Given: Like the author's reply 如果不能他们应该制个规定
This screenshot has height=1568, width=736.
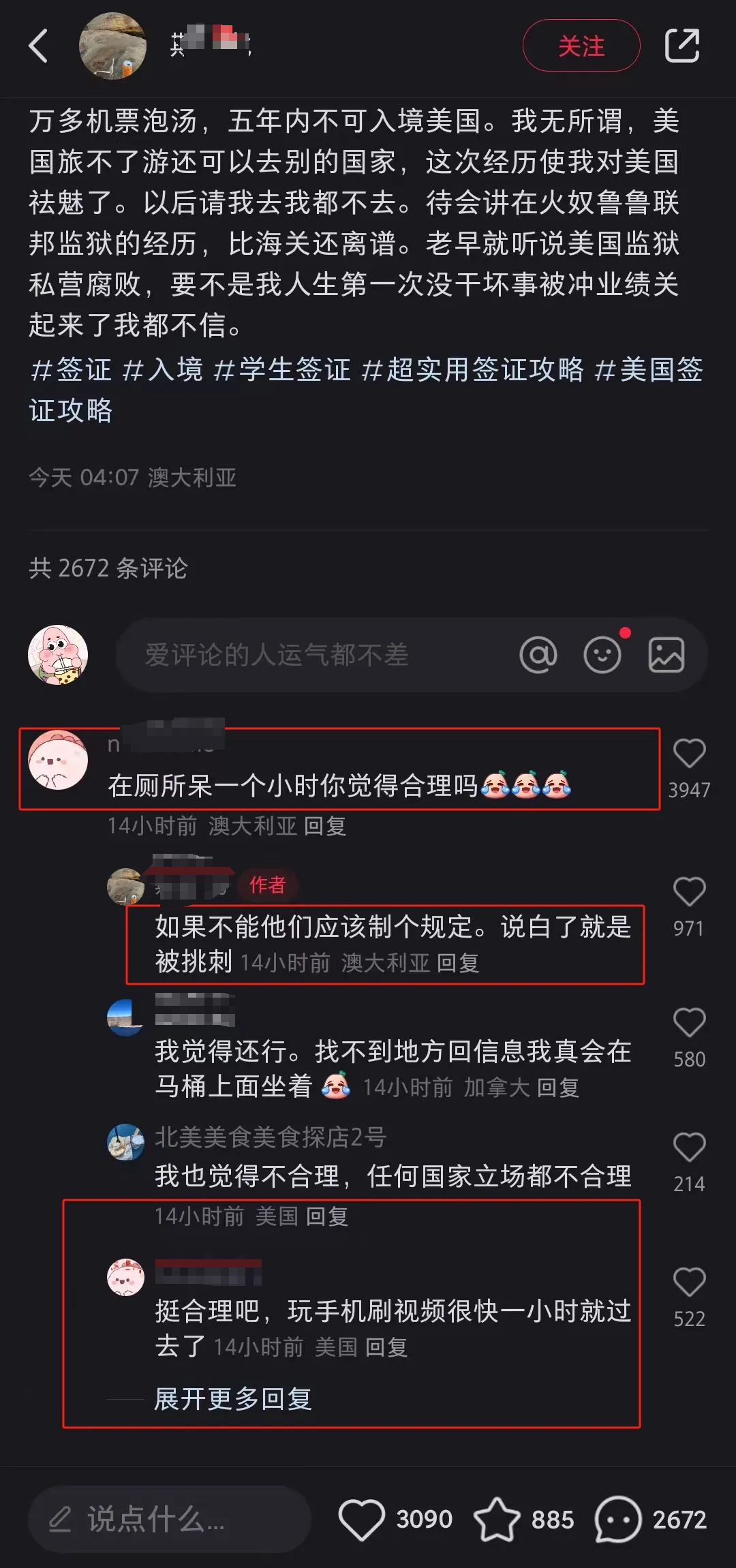Looking at the screenshot, I should (689, 892).
